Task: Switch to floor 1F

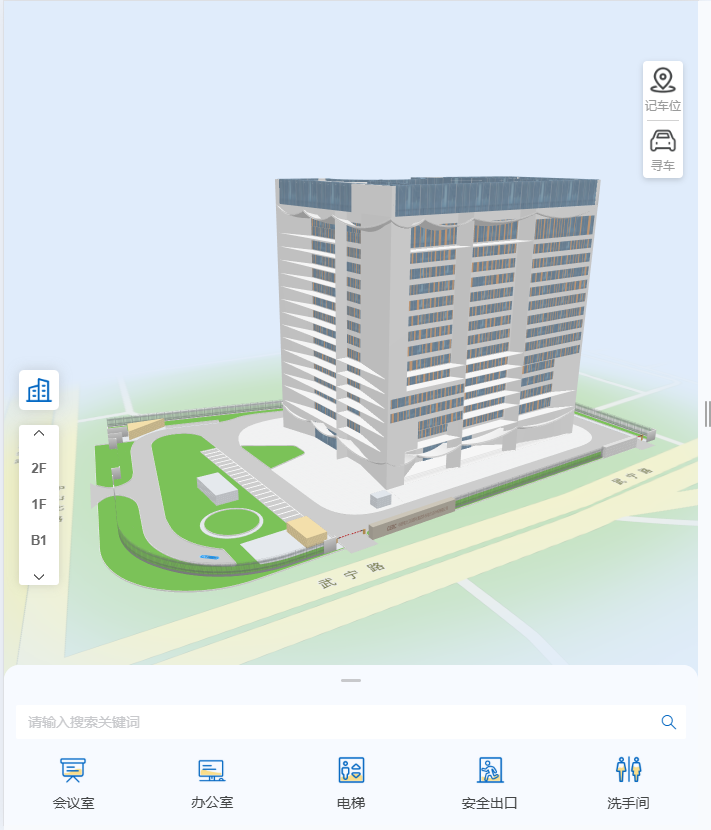Action: coord(39,504)
